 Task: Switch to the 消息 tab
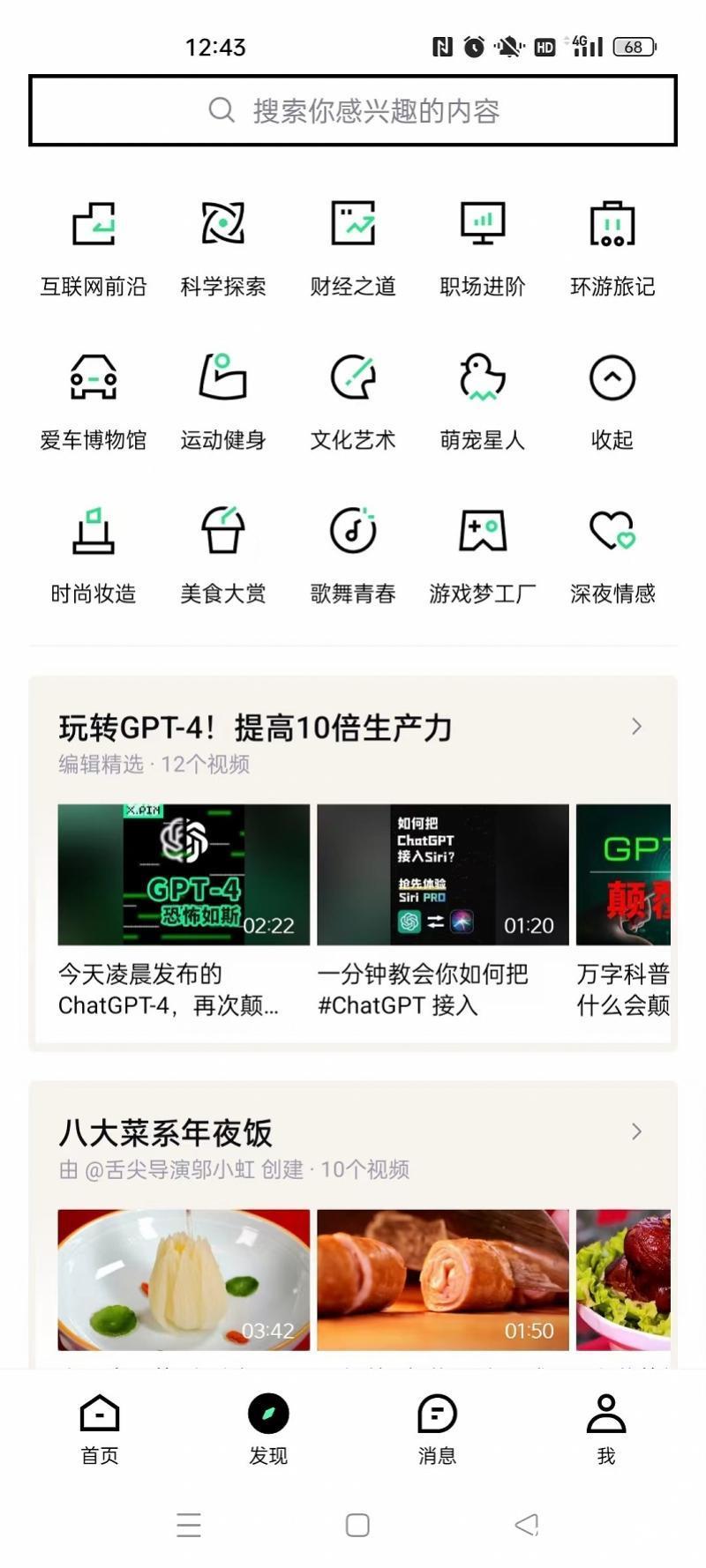click(437, 1429)
